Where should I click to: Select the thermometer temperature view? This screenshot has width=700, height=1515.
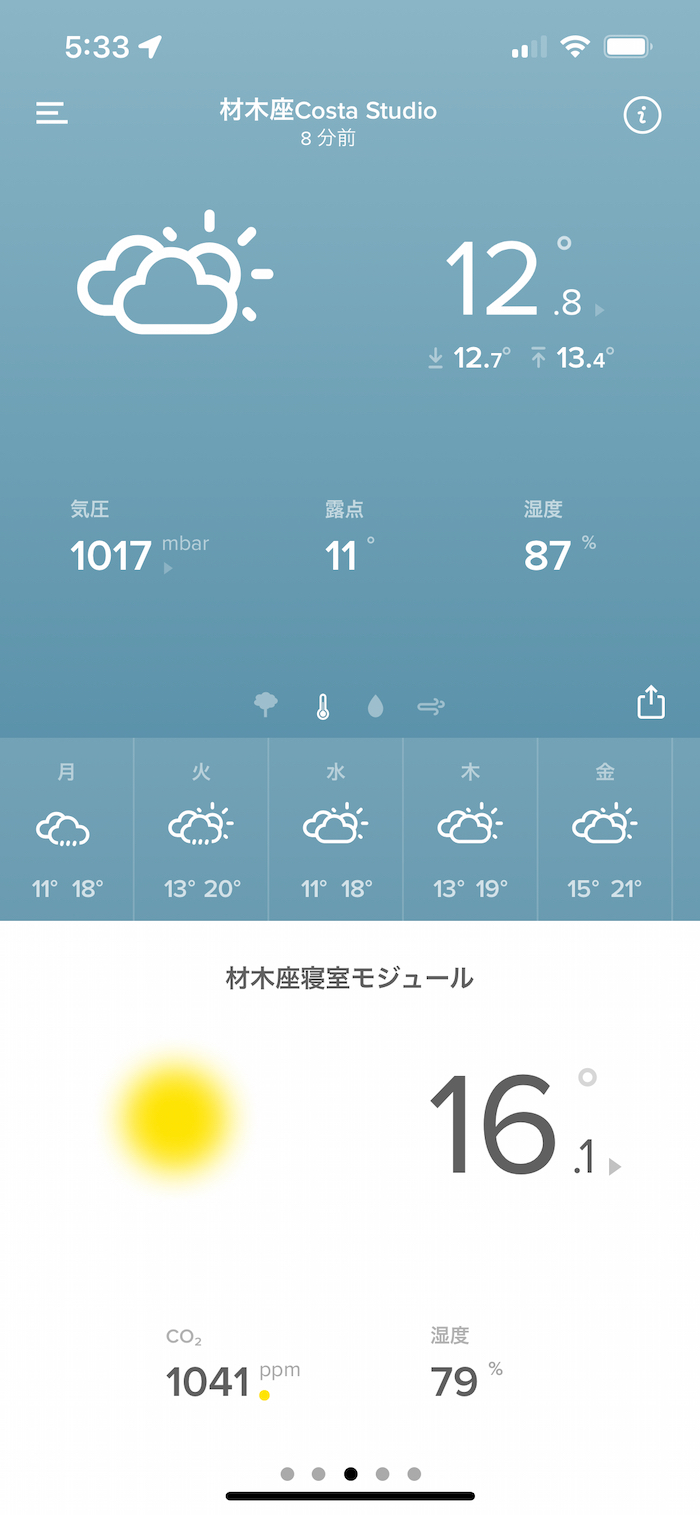[x=322, y=707]
